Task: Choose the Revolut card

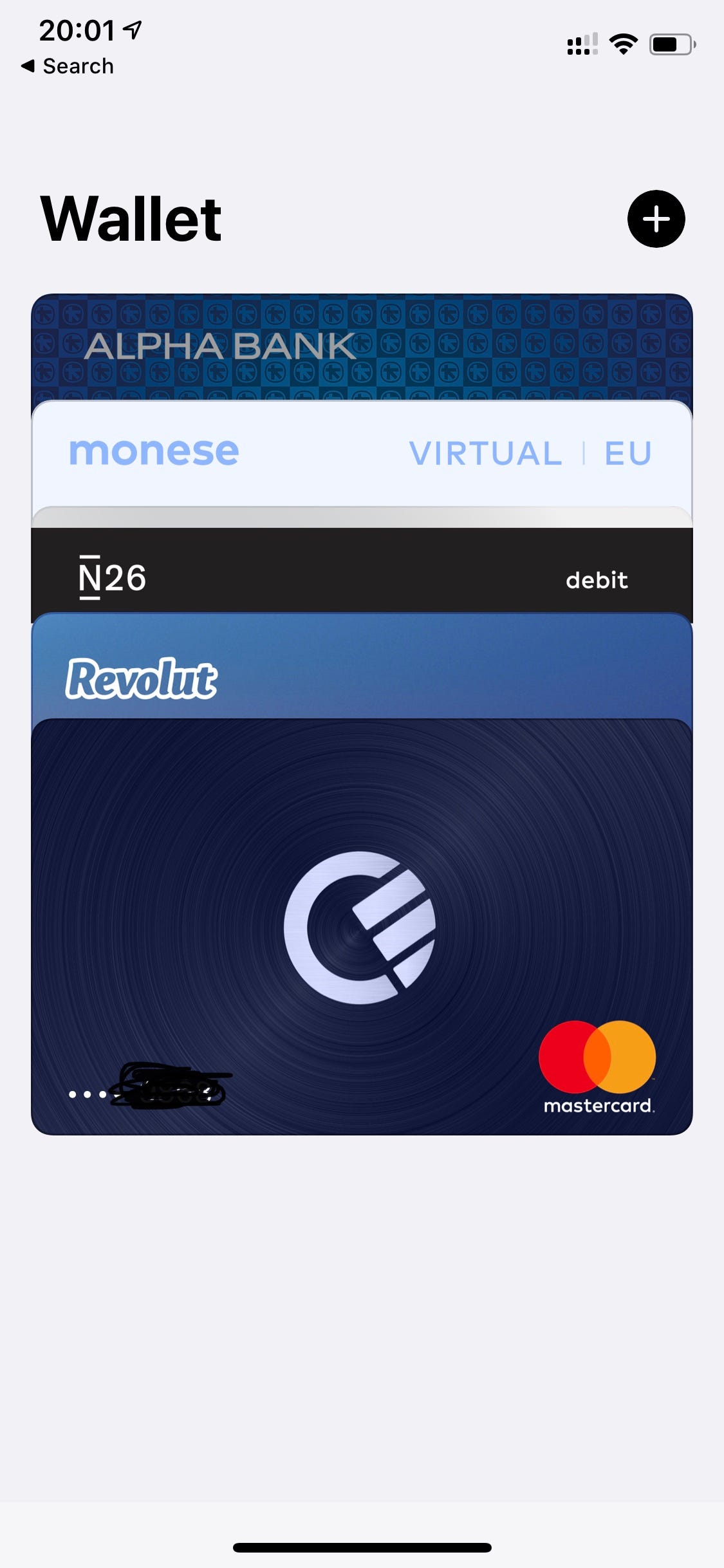Action: [x=362, y=673]
